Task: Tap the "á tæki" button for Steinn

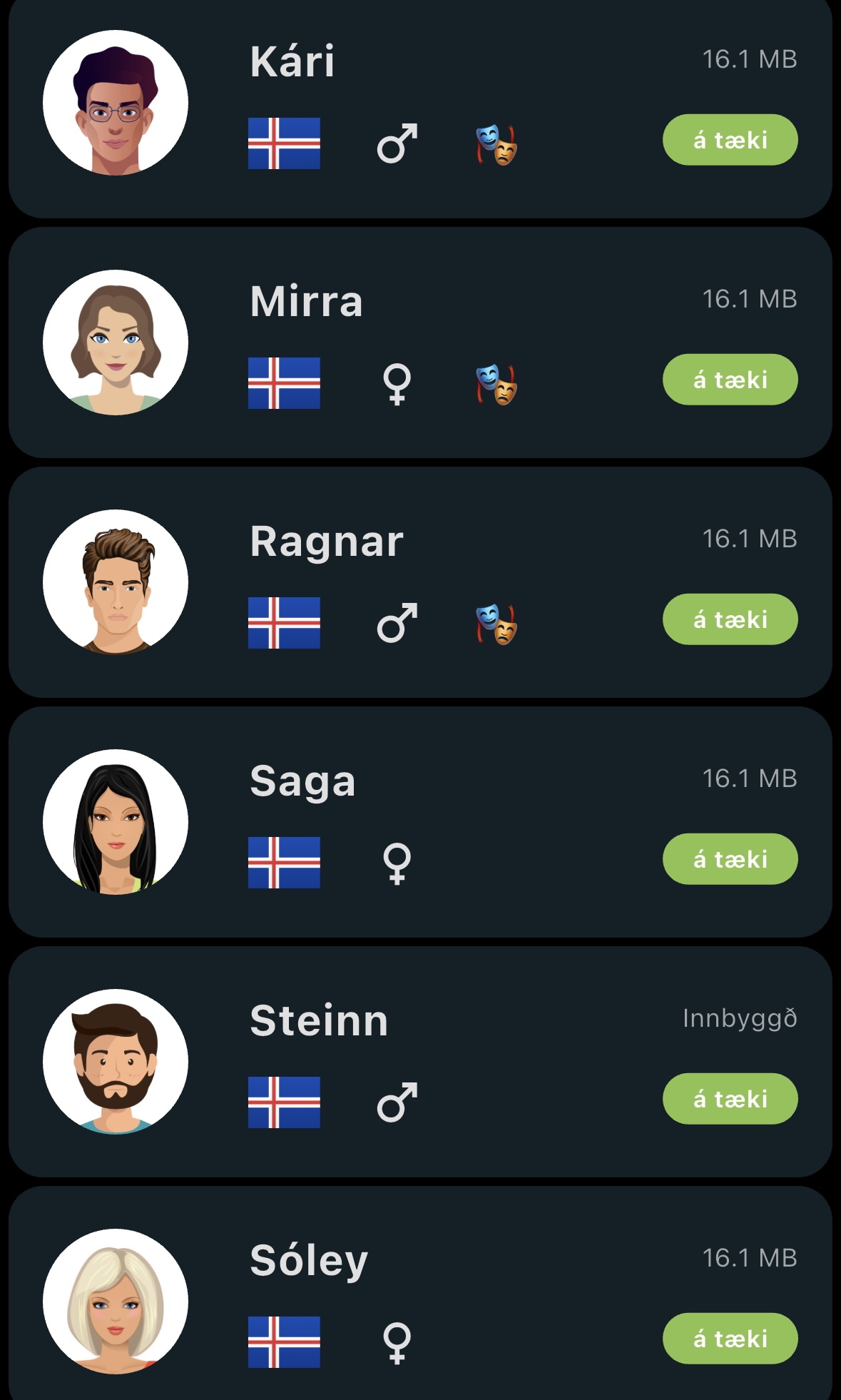Action: tap(730, 1099)
